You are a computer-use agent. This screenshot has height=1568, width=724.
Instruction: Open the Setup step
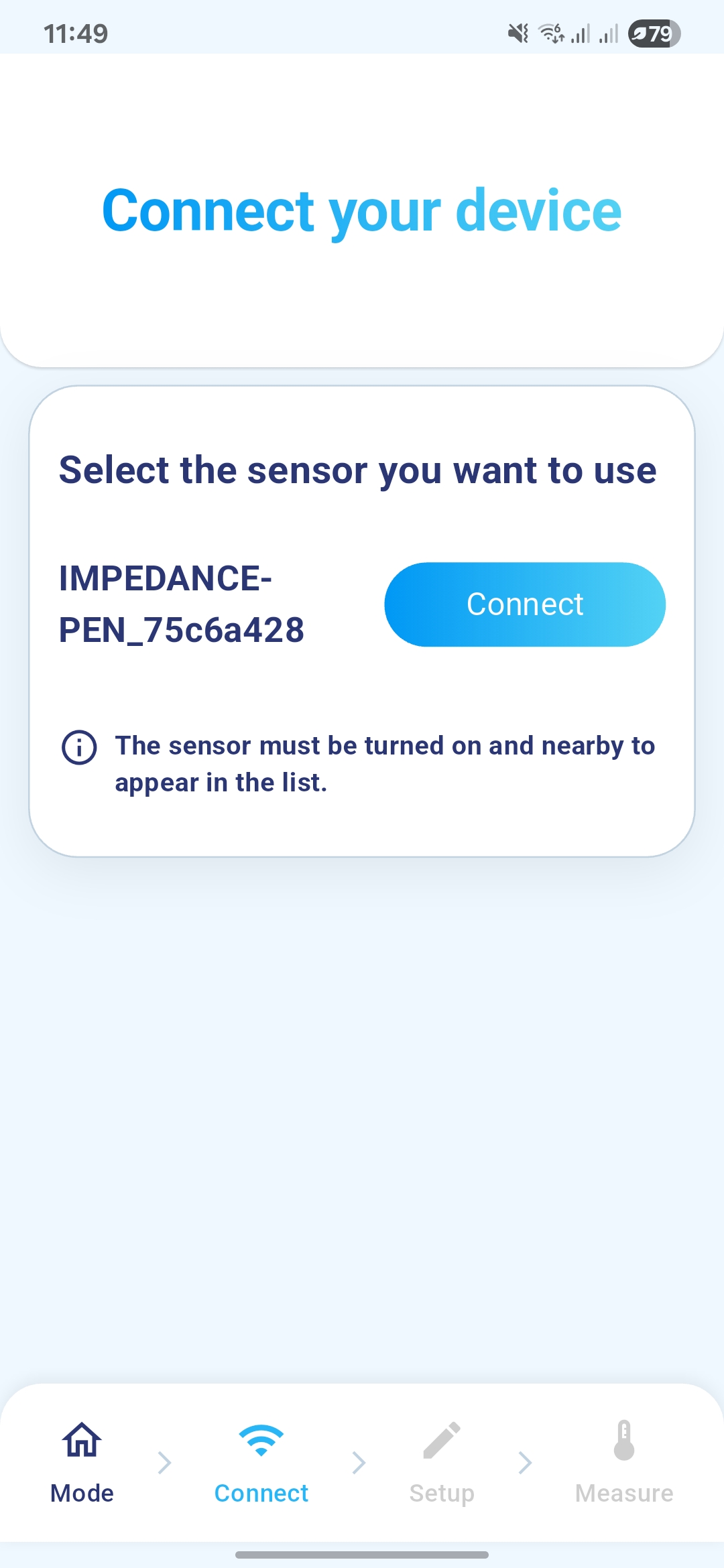[442, 1462]
